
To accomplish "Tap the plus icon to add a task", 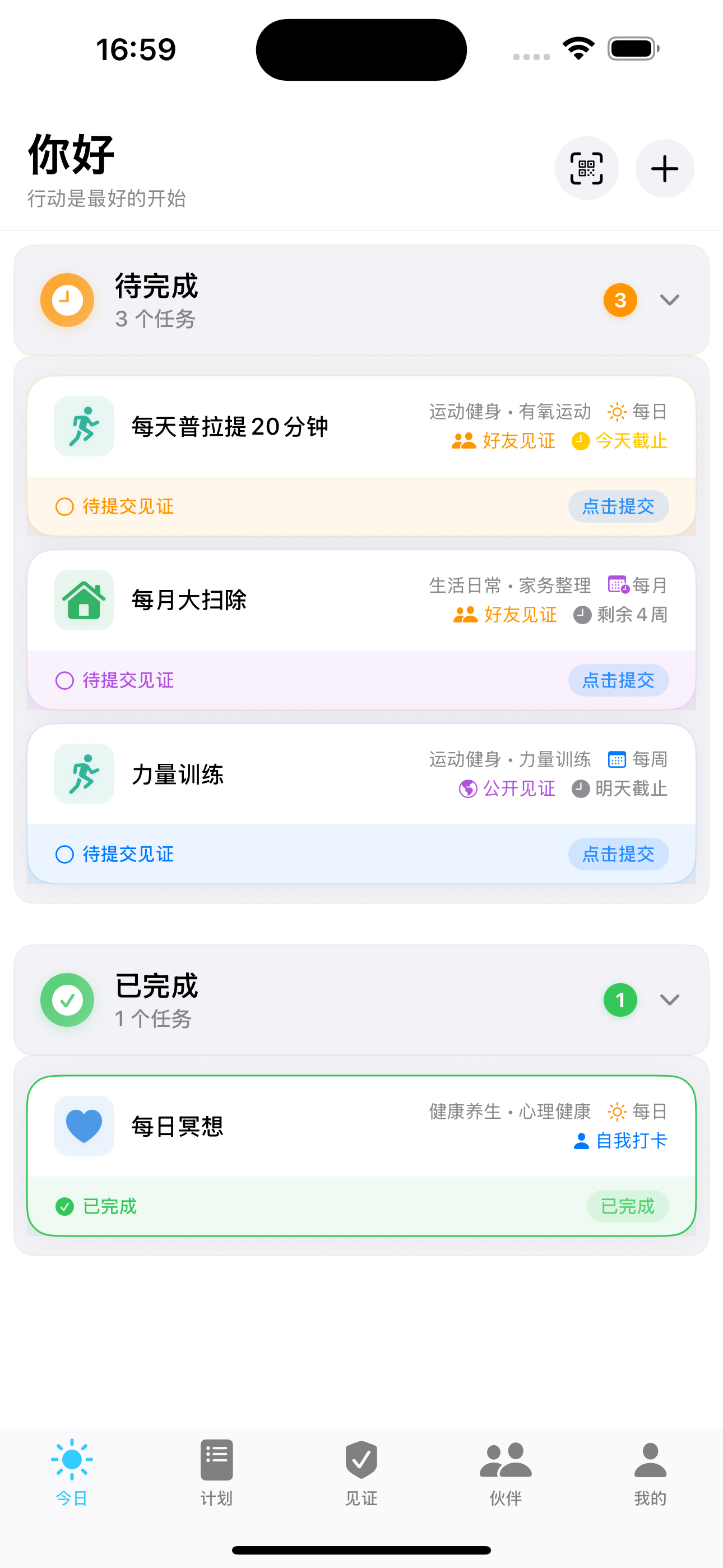I will pyautogui.click(x=664, y=168).
